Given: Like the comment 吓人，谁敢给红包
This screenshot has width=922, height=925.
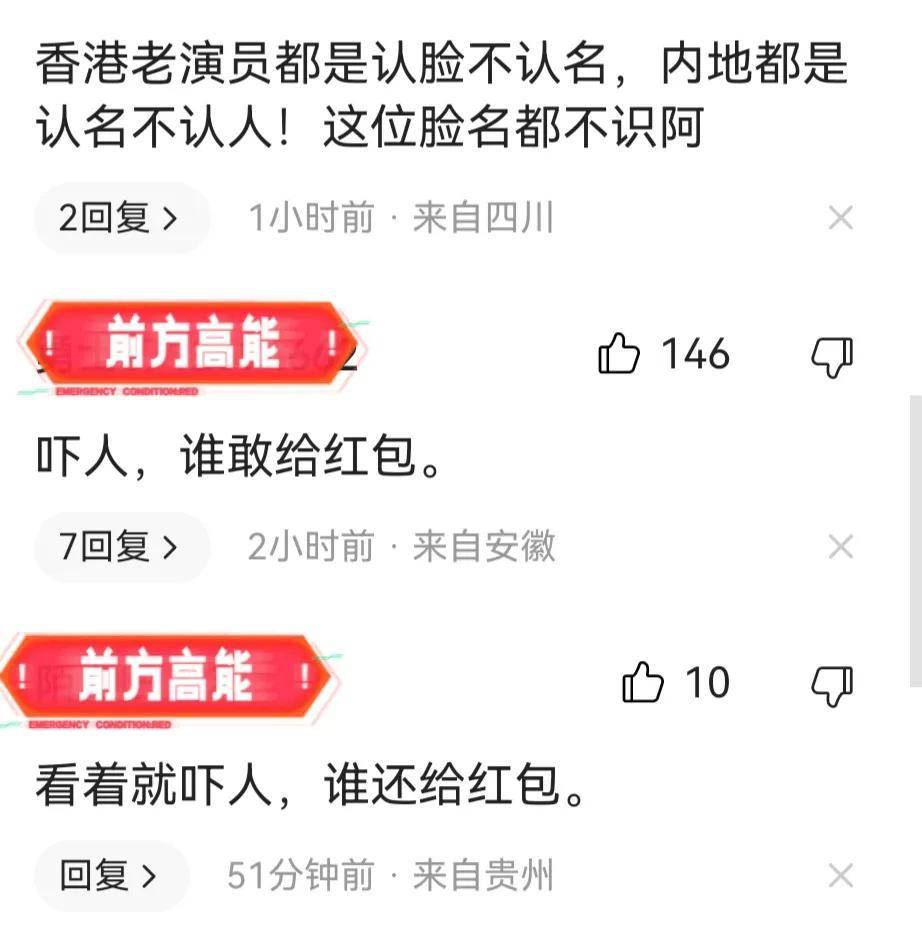Looking at the screenshot, I should click(619, 355).
